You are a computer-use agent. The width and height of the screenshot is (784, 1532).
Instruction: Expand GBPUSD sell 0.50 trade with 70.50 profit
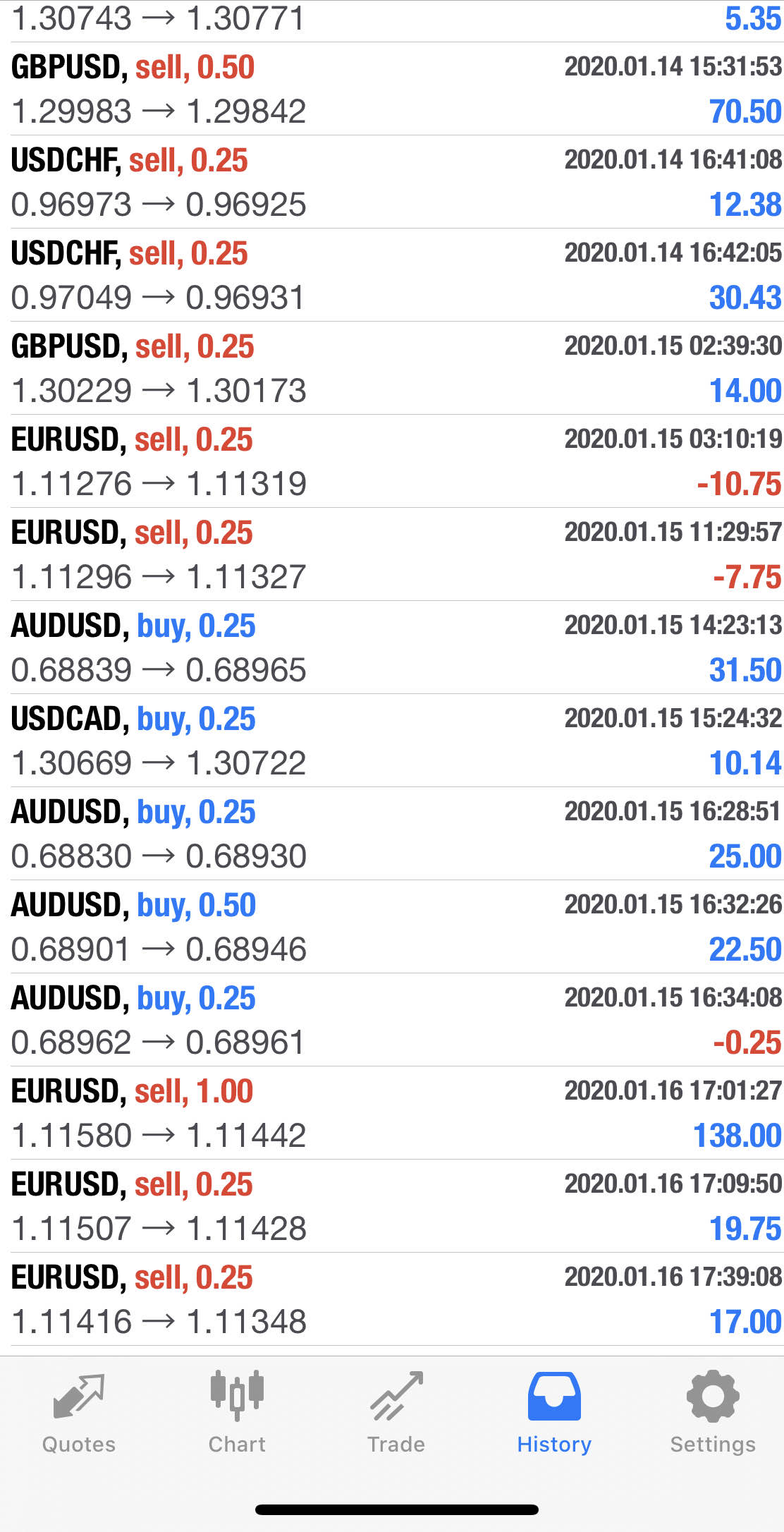[x=392, y=89]
